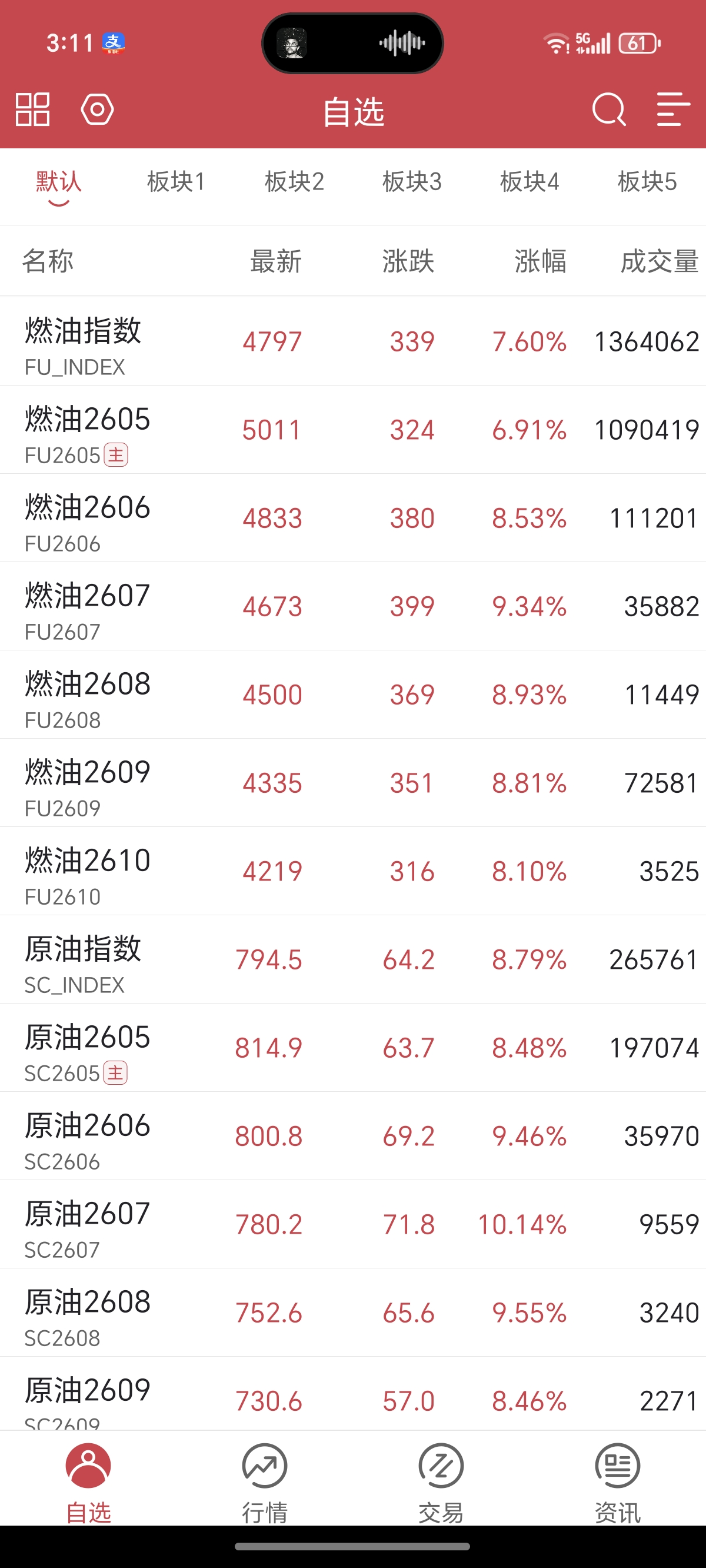Sort the list by 成交量 column

[658, 262]
